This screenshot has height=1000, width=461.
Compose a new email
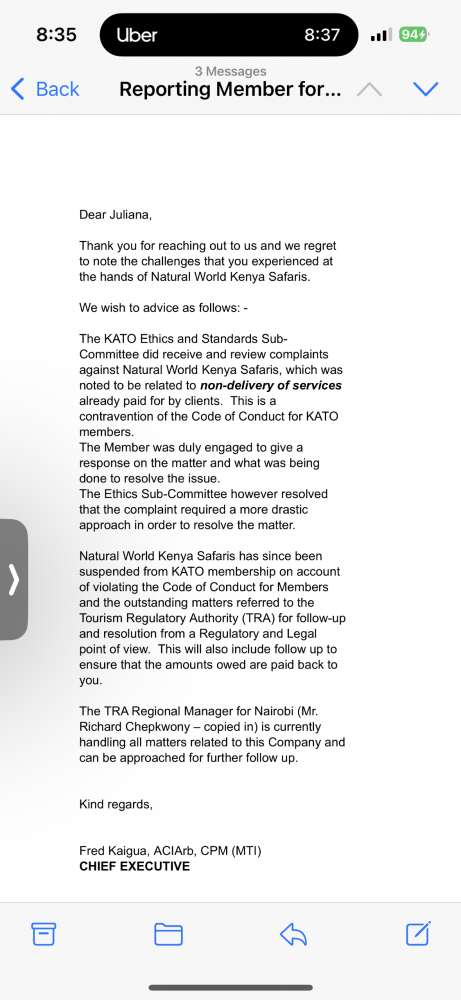418,934
